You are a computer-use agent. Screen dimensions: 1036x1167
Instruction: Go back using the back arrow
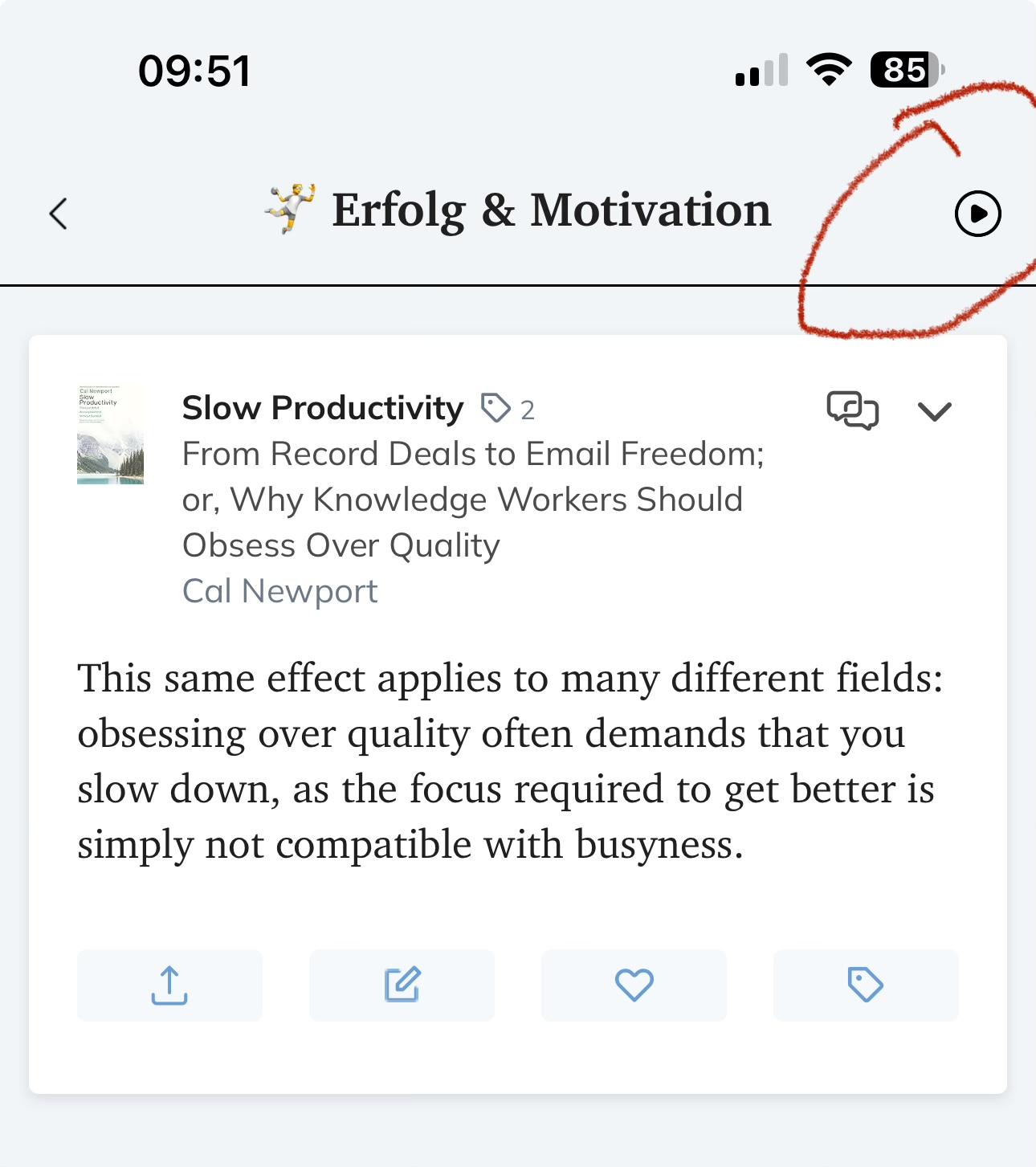58,214
